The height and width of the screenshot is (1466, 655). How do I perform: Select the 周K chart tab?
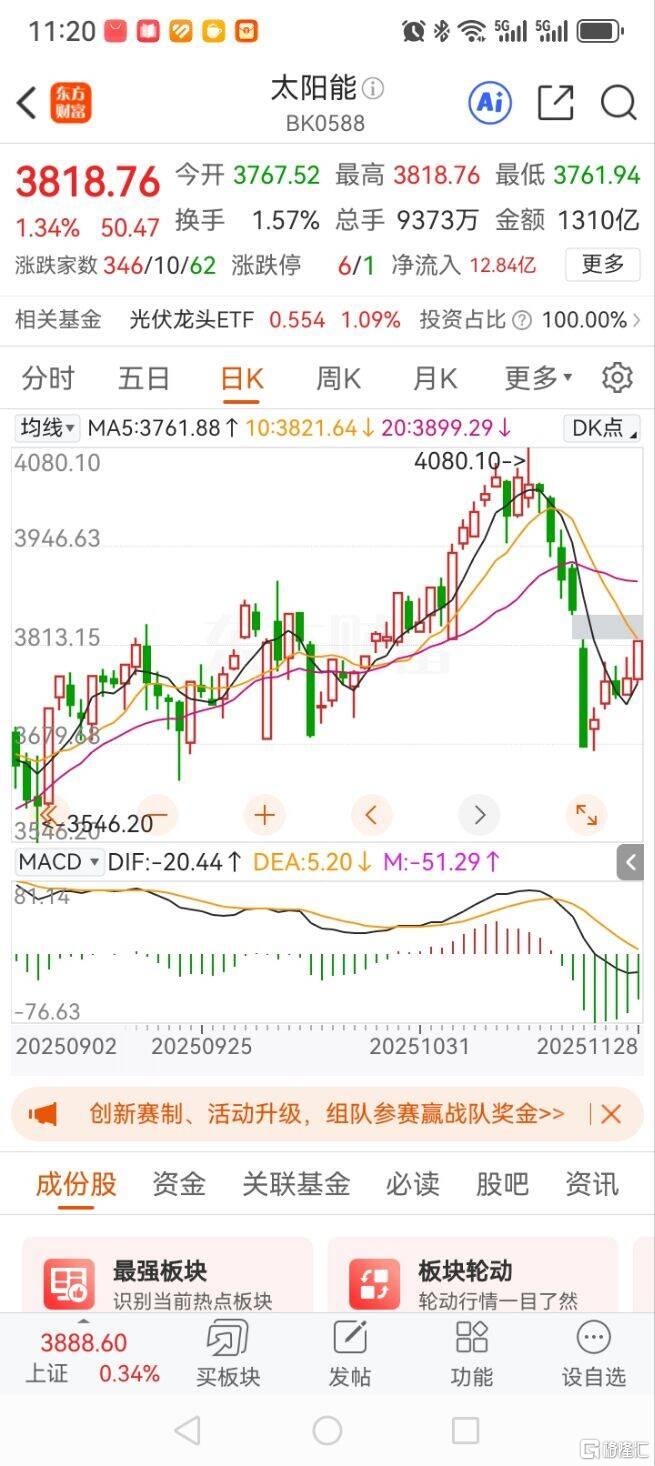(338, 378)
